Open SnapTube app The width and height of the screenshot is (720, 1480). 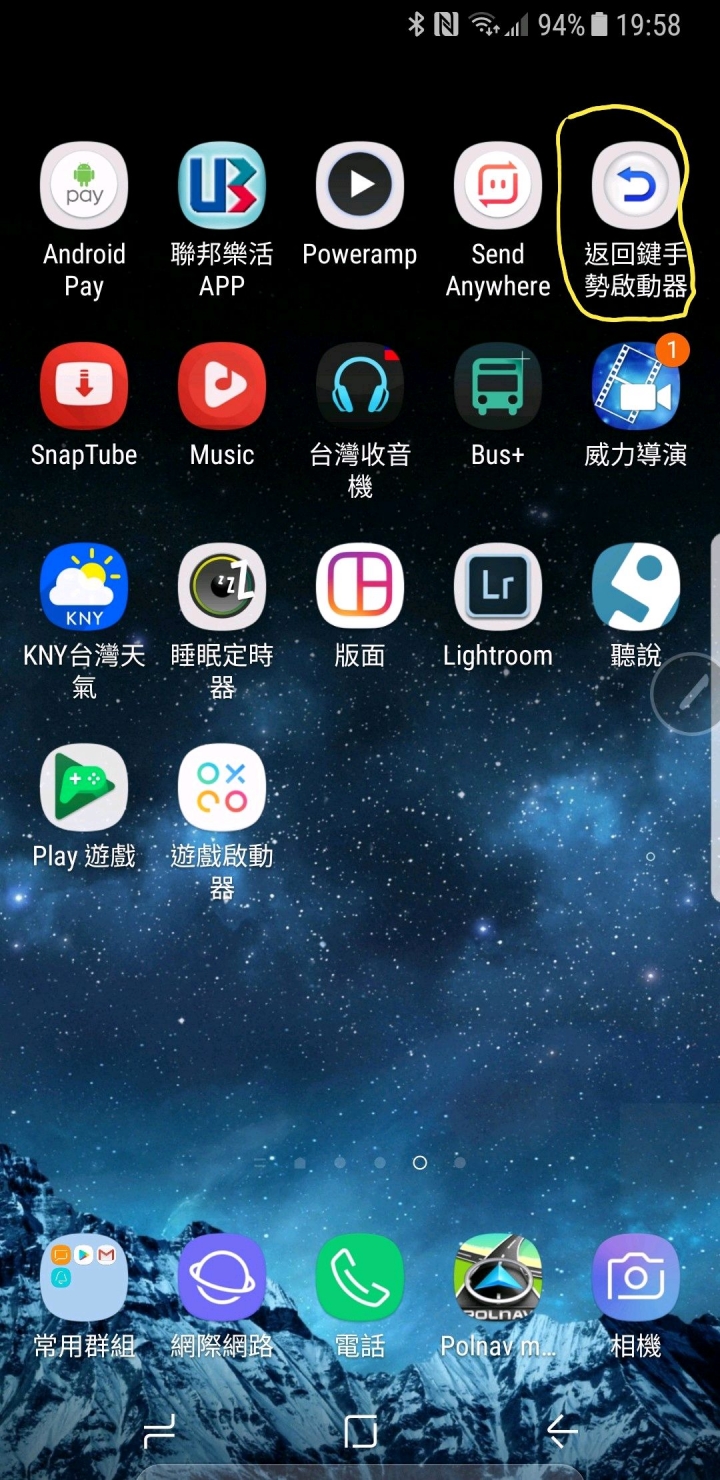point(84,387)
